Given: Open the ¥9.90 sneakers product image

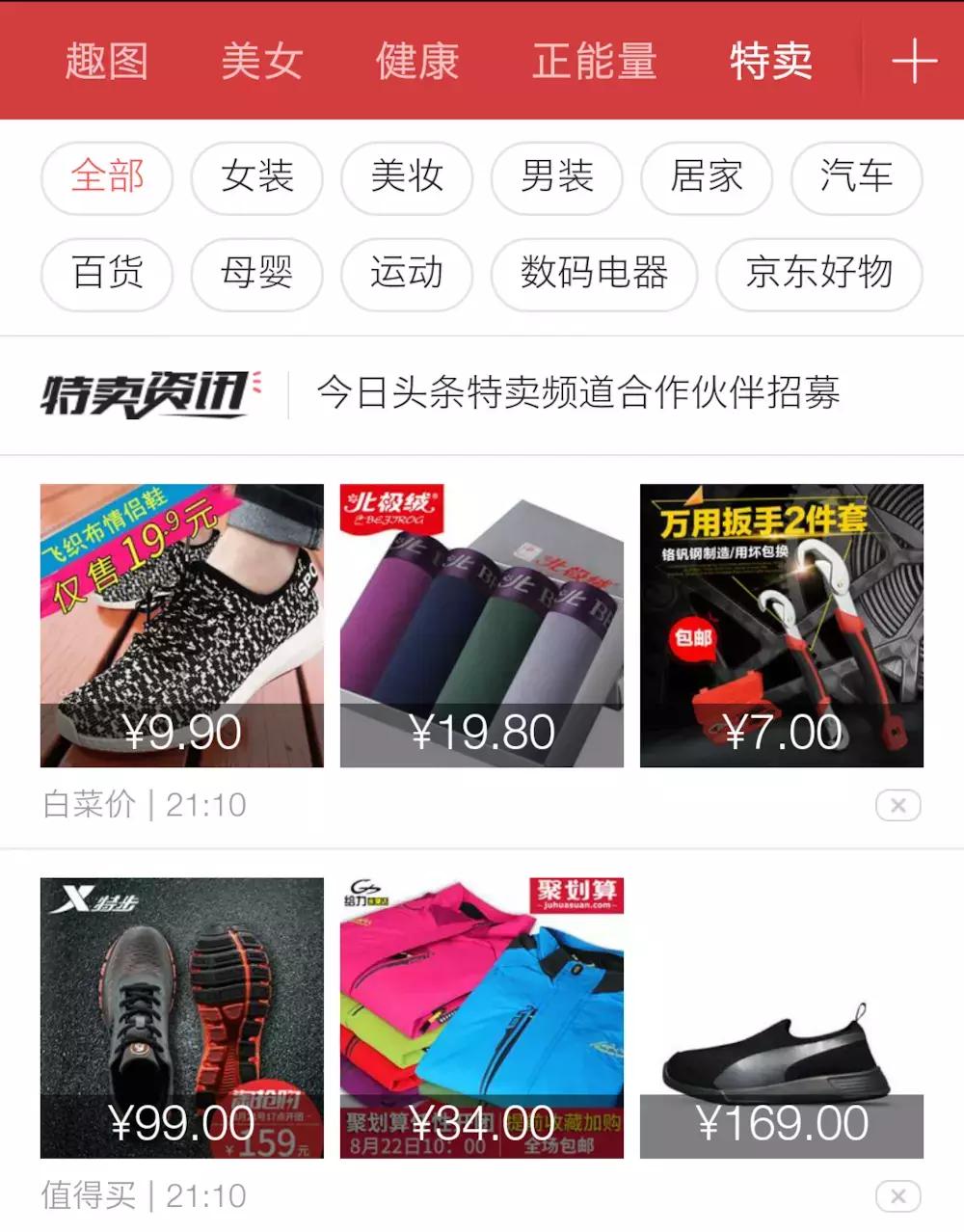Looking at the screenshot, I should (181, 627).
